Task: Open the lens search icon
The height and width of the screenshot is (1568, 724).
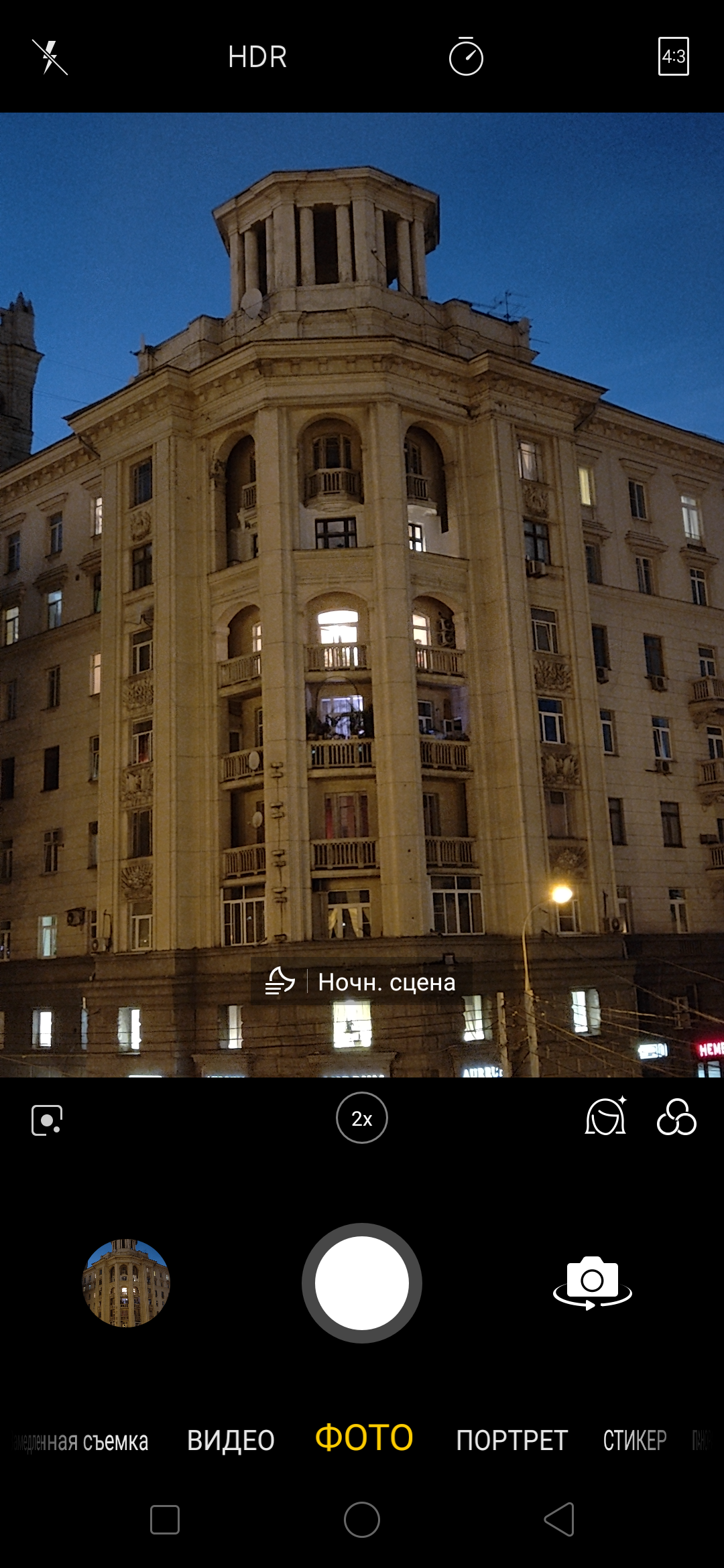Action: tap(47, 1120)
